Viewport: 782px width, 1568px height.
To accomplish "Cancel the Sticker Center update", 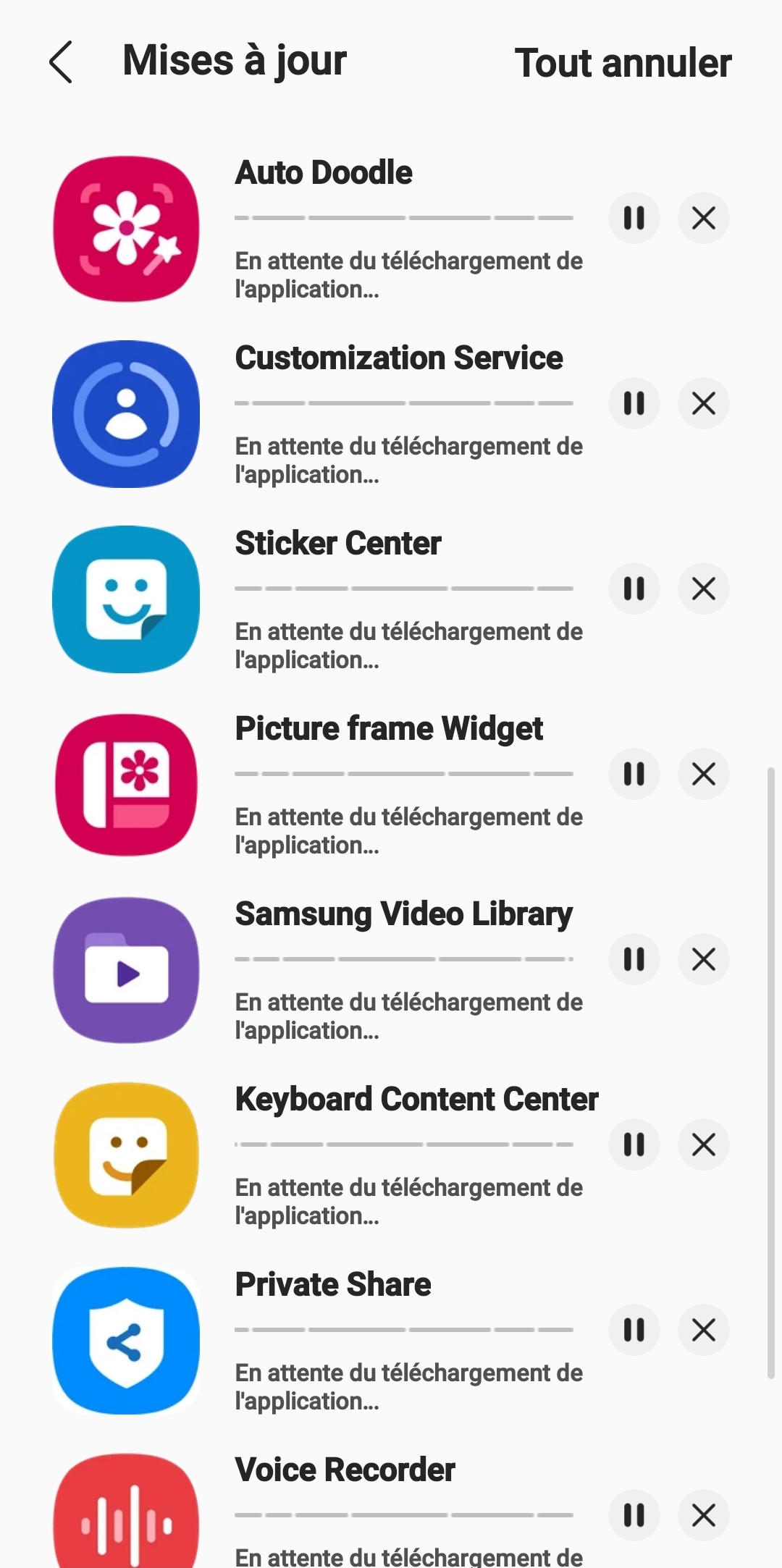I will (703, 589).
